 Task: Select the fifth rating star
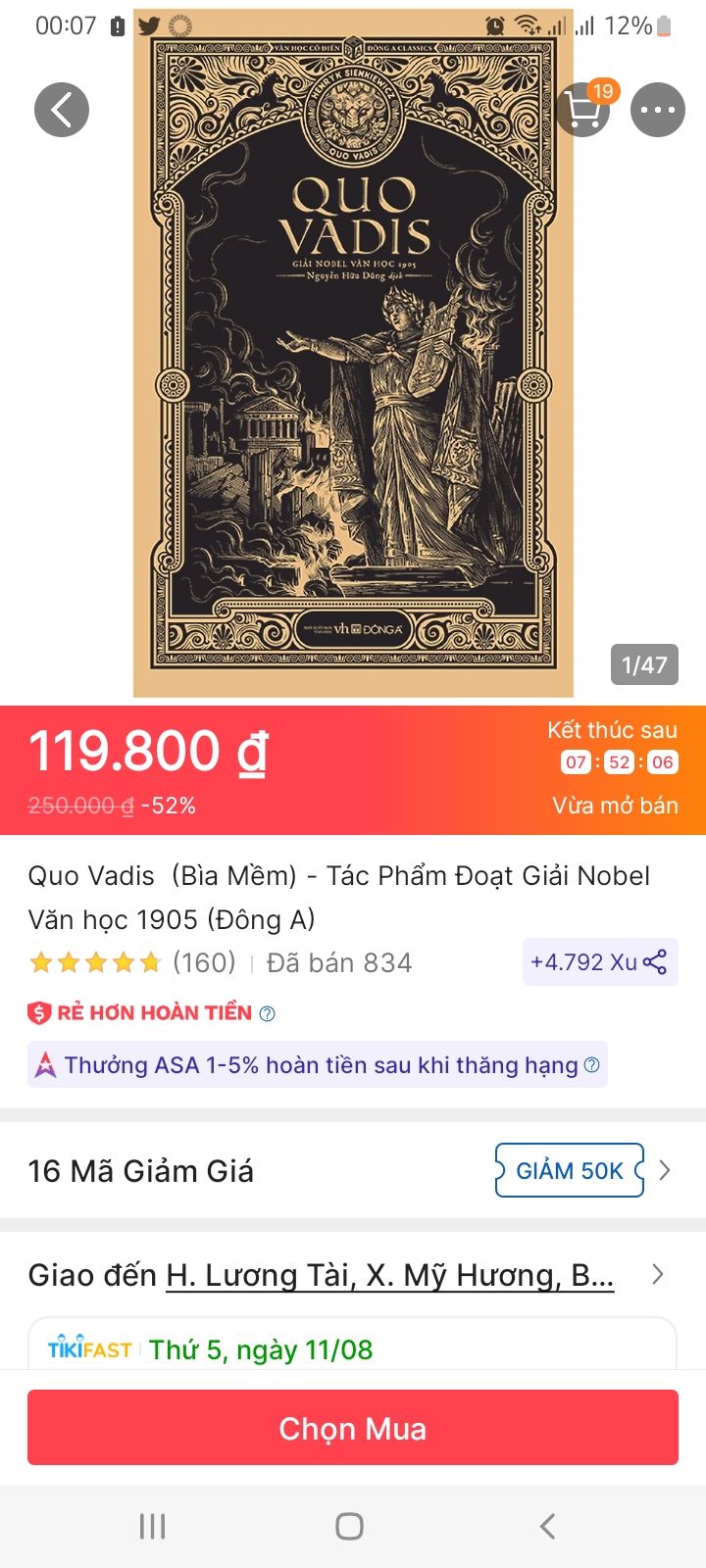(x=150, y=962)
